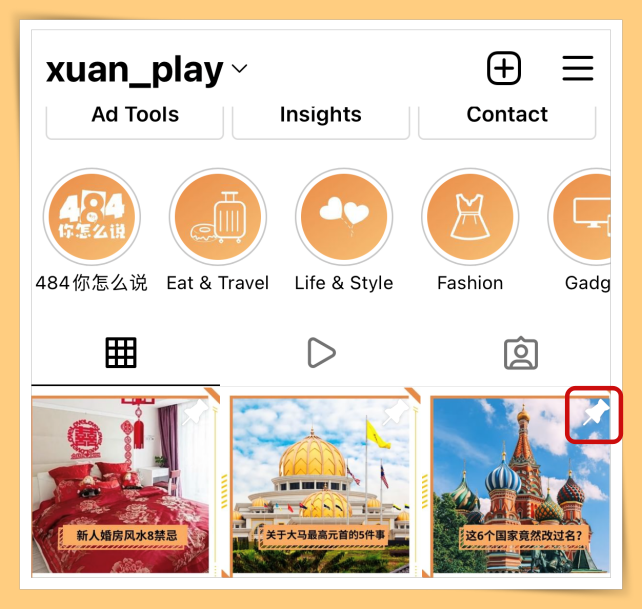Open the 新人婚房风水8禁忌 post
Viewport: 642px width, 609px height.
(125, 485)
